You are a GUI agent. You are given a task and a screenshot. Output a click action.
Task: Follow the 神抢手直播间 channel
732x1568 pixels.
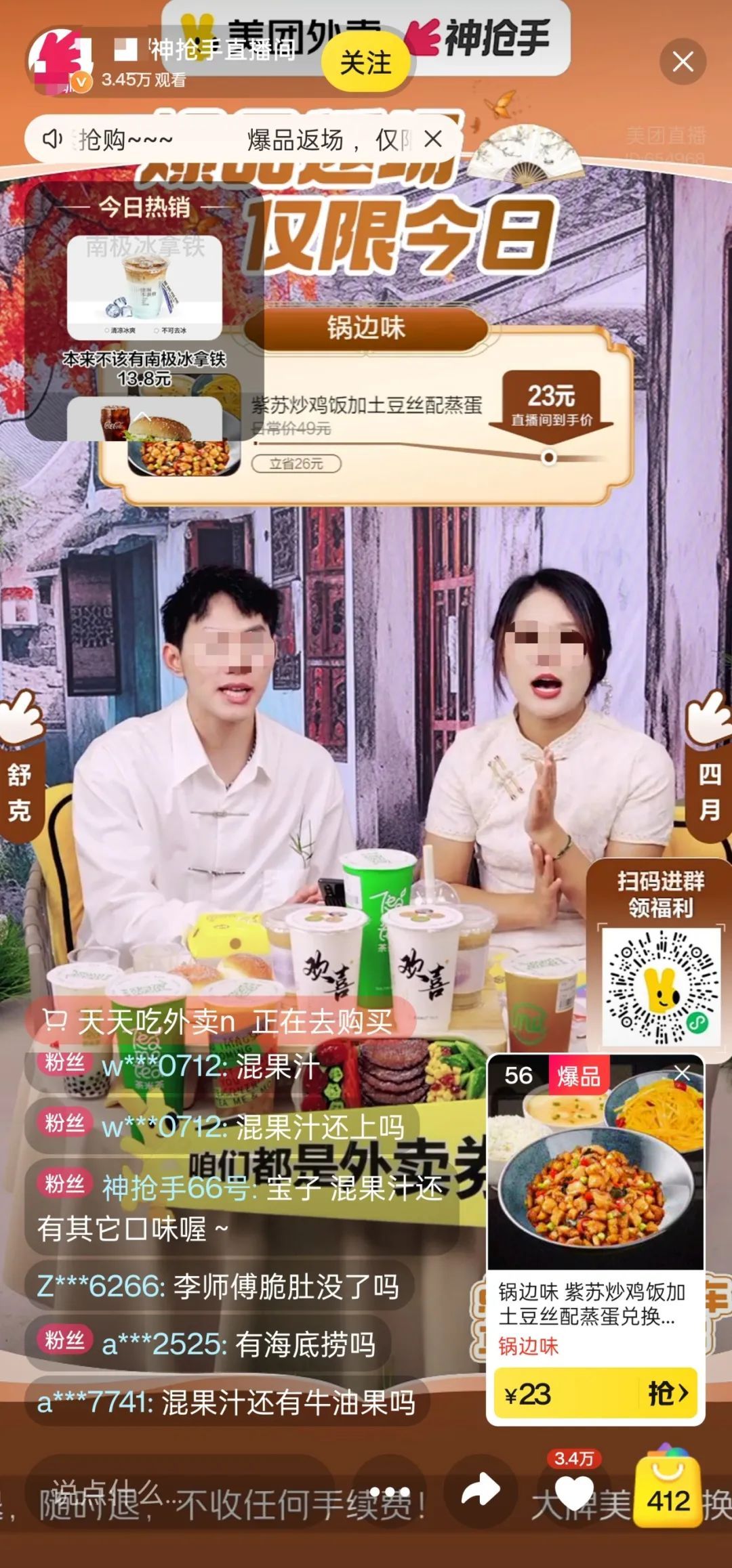(x=366, y=62)
